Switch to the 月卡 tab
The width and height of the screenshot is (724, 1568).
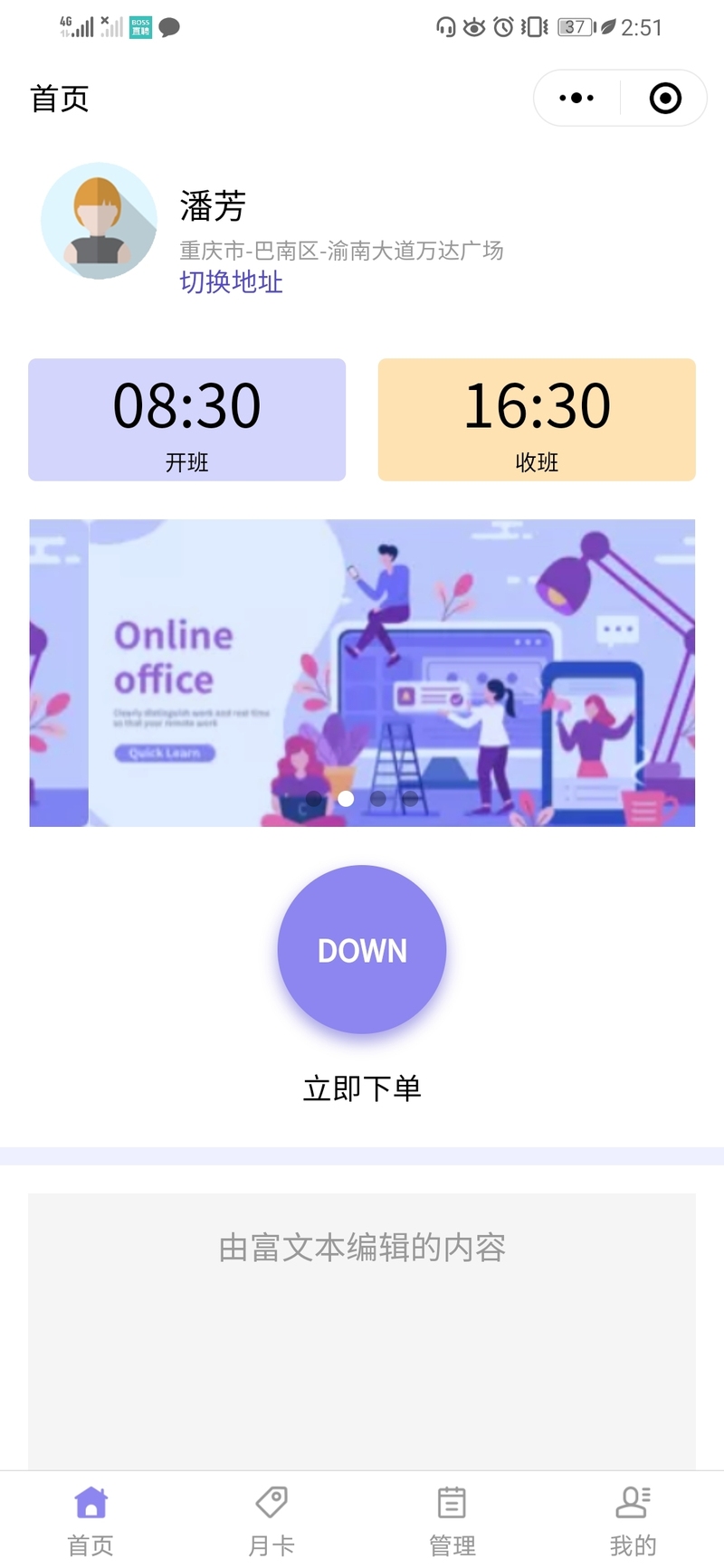tap(271, 1520)
